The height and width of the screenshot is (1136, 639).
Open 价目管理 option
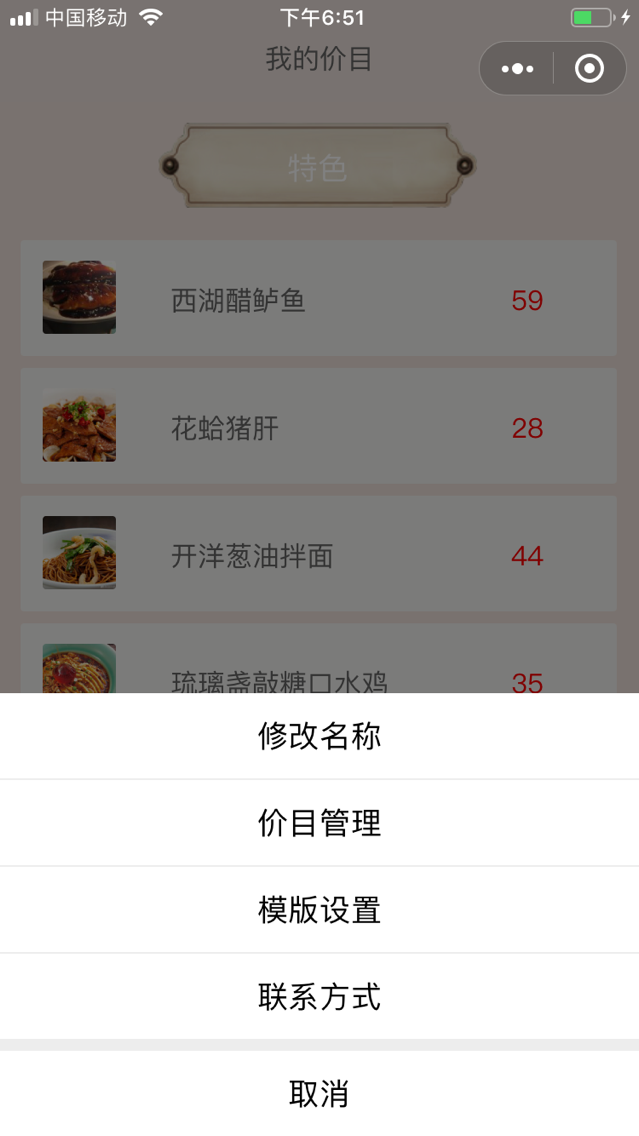[x=319, y=823]
